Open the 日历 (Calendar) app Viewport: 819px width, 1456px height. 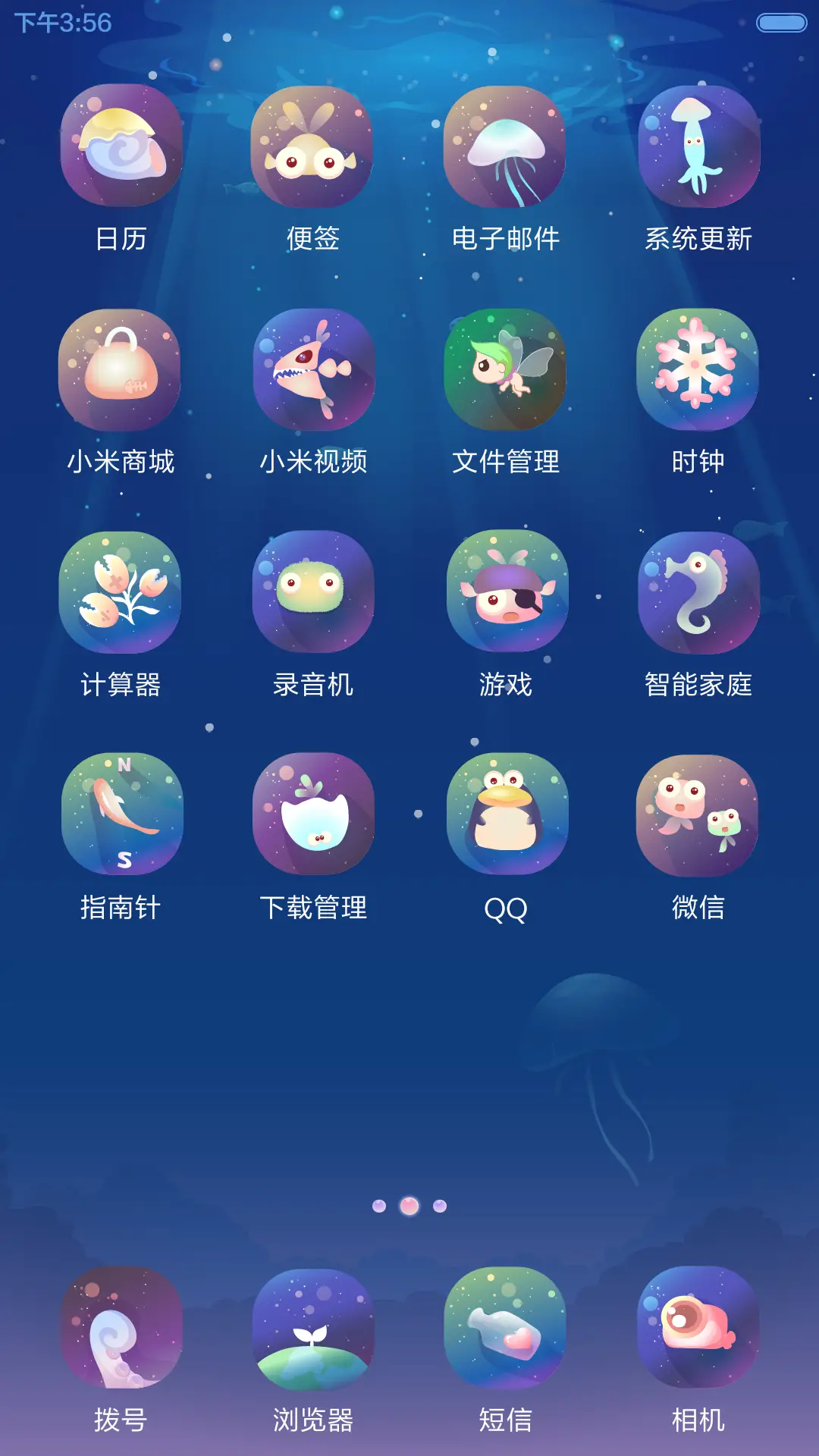[x=121, y=148]
